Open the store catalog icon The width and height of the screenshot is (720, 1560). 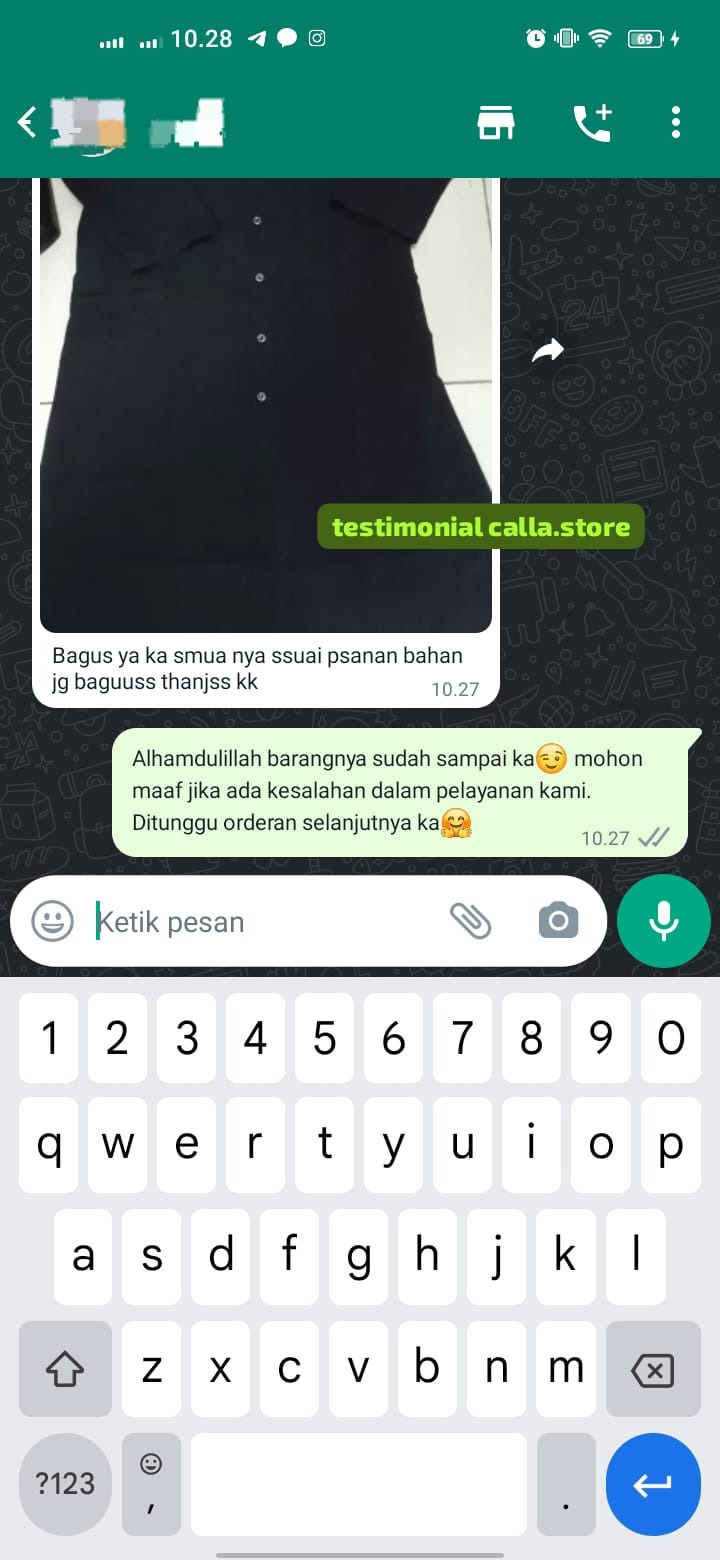(496, 122)
